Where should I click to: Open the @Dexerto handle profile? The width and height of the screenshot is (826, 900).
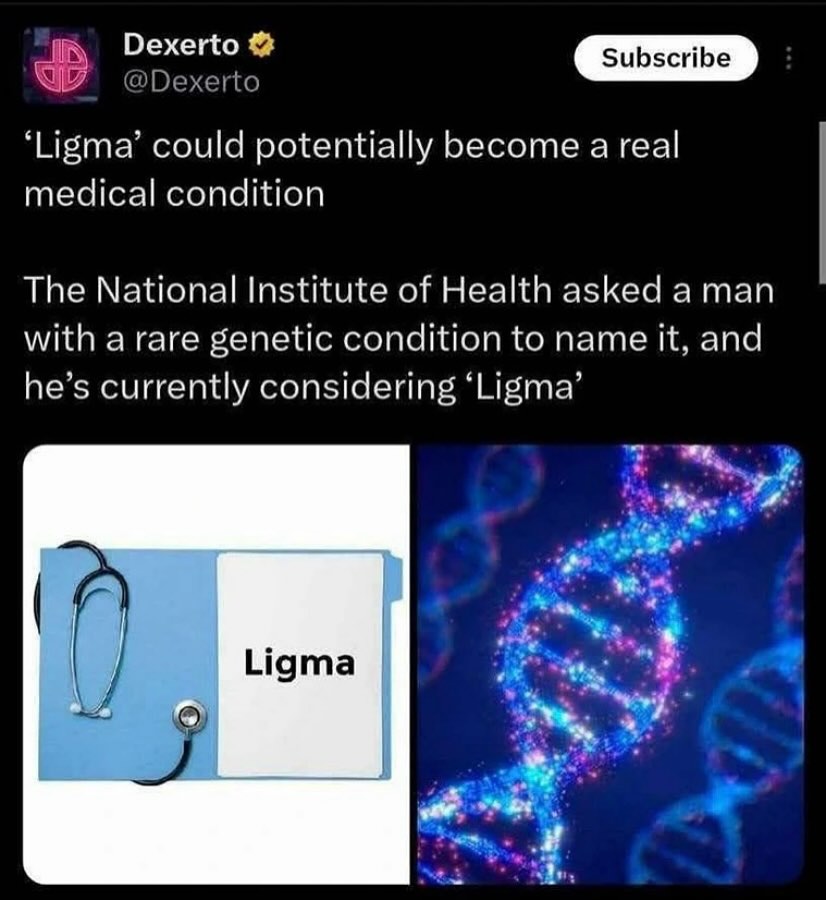(190, 83)
